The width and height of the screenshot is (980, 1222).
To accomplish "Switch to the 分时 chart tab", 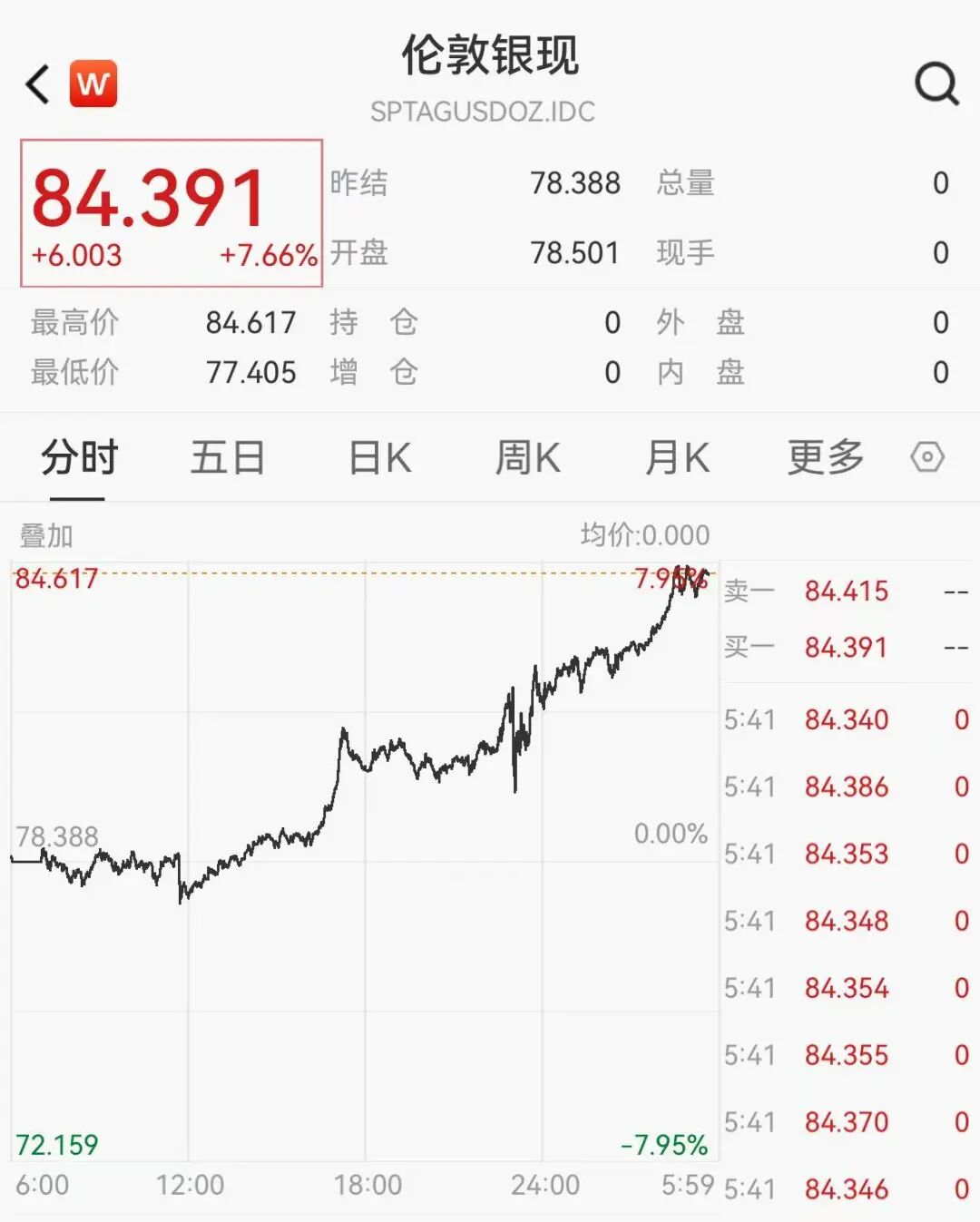I will (x=79, y=457).
